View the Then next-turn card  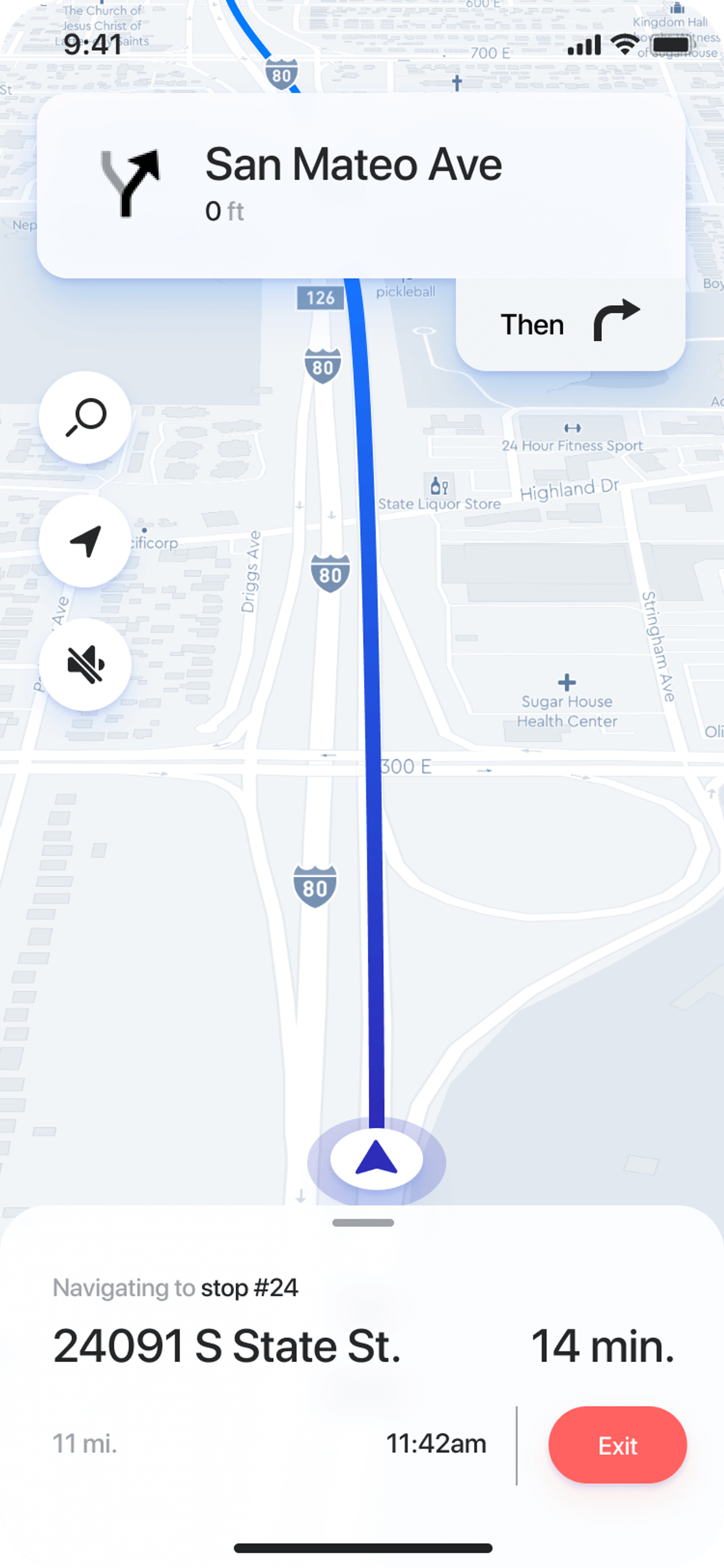pos(570,324)
